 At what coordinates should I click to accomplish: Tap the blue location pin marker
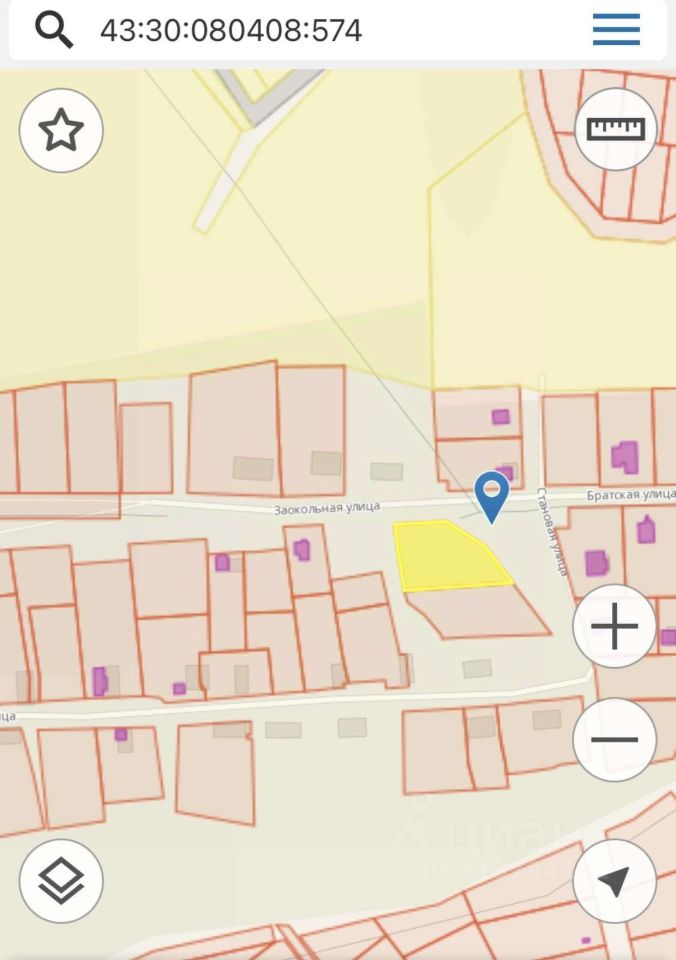click(491, 494)
